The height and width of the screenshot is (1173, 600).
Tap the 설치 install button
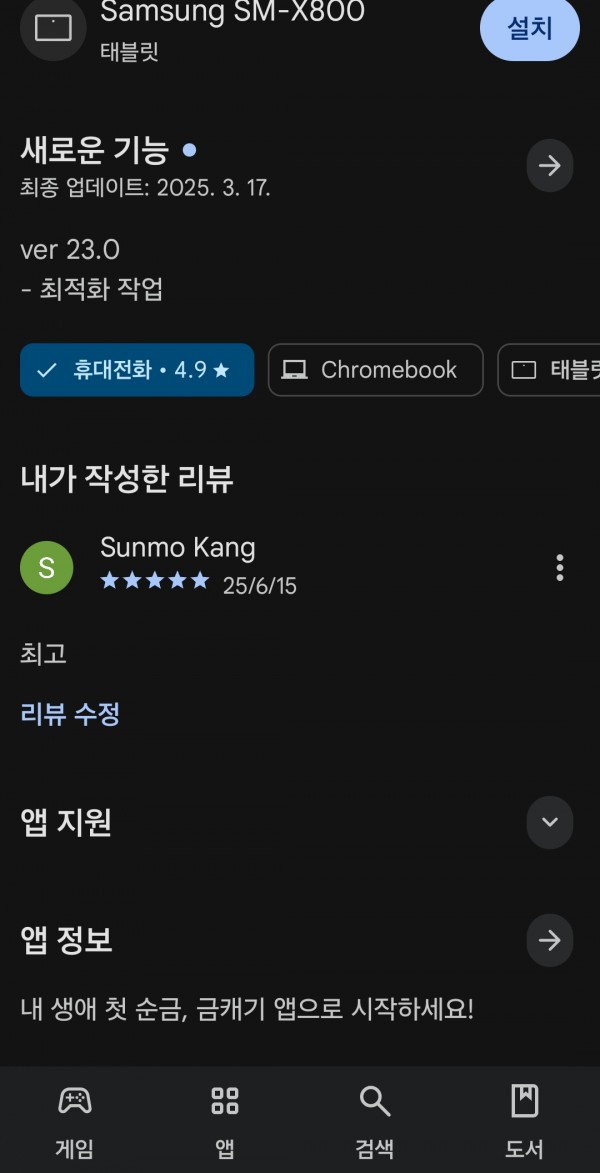[x=530, y=28]
